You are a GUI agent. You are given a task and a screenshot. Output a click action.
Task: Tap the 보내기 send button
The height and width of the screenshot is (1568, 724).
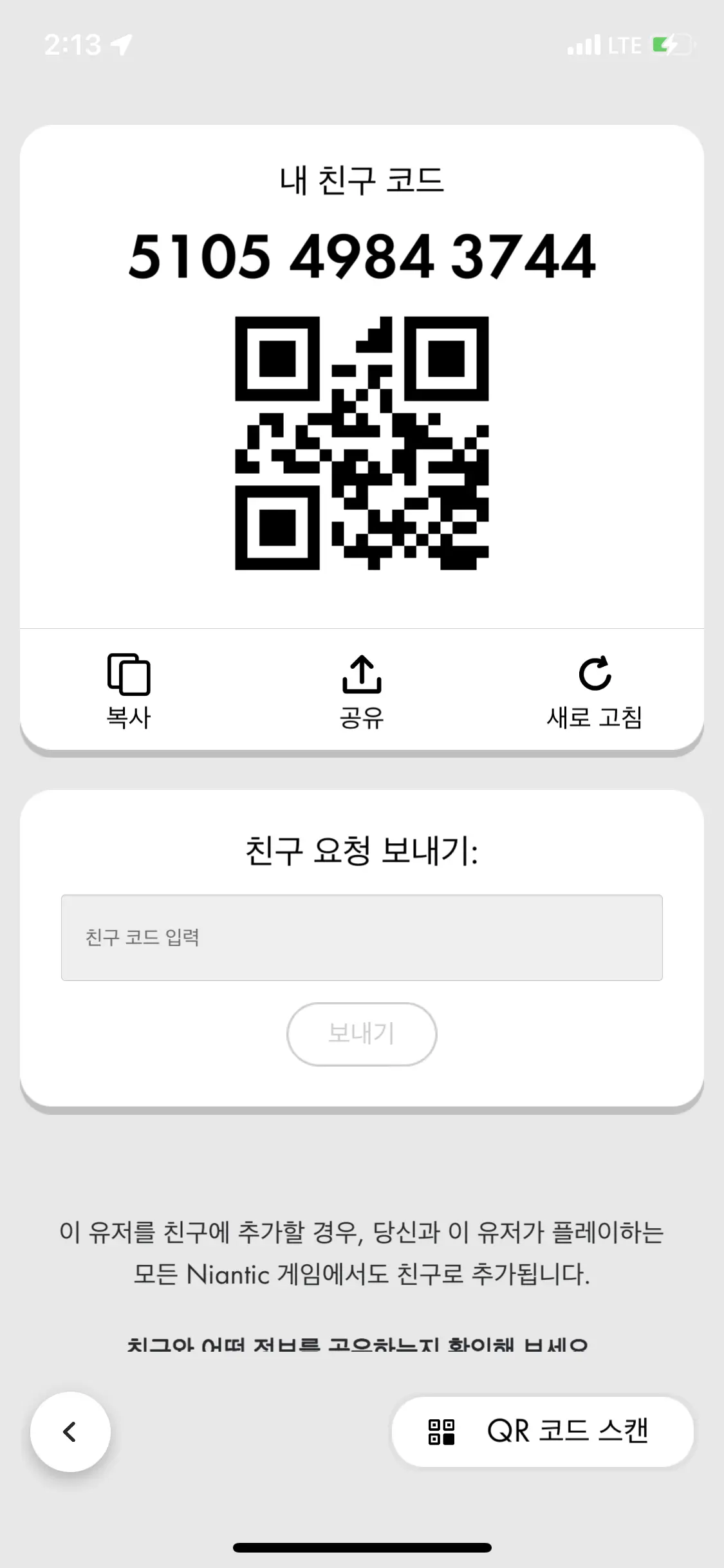tap(362, 1034)
